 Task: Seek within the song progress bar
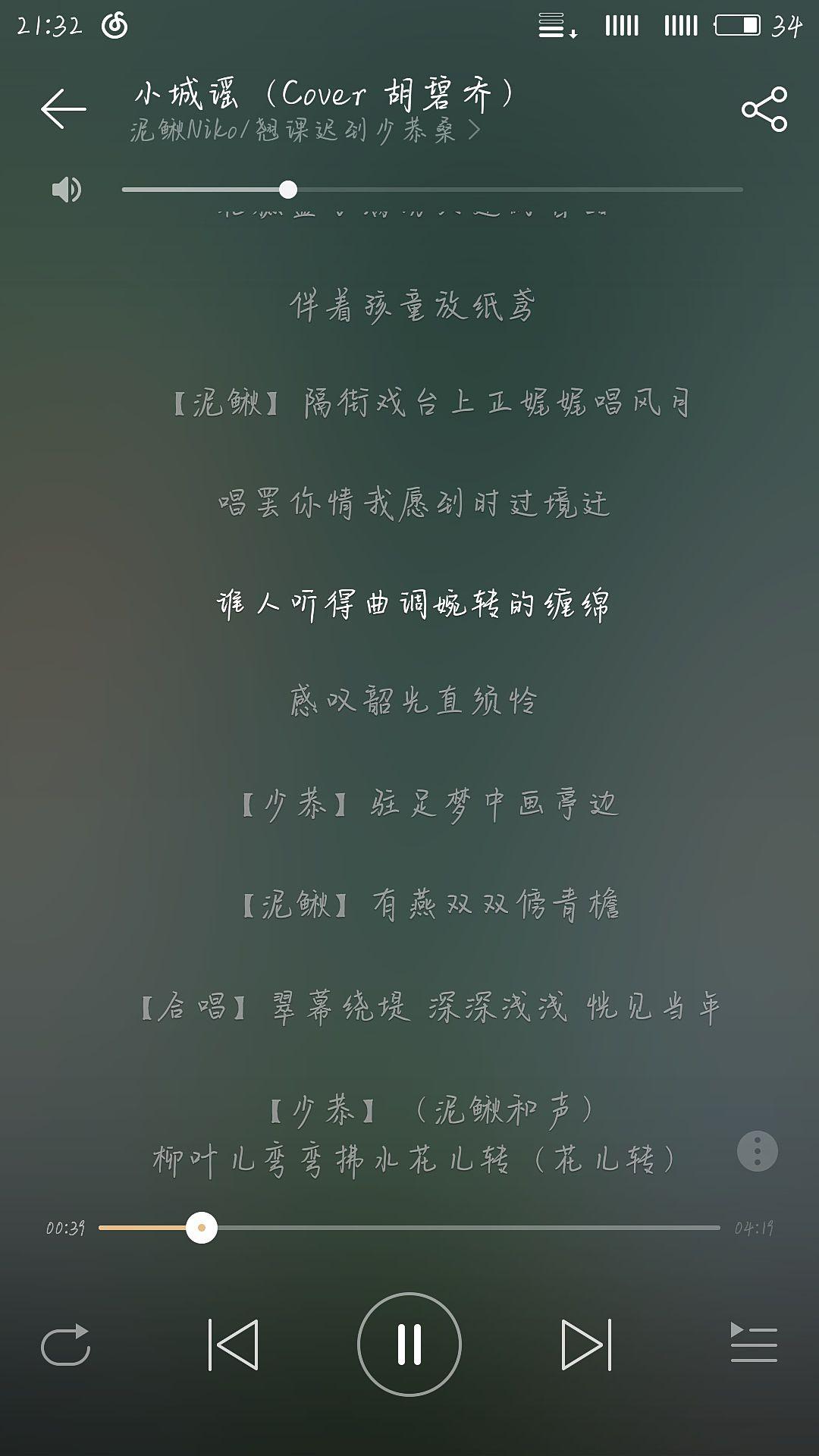409,1228
